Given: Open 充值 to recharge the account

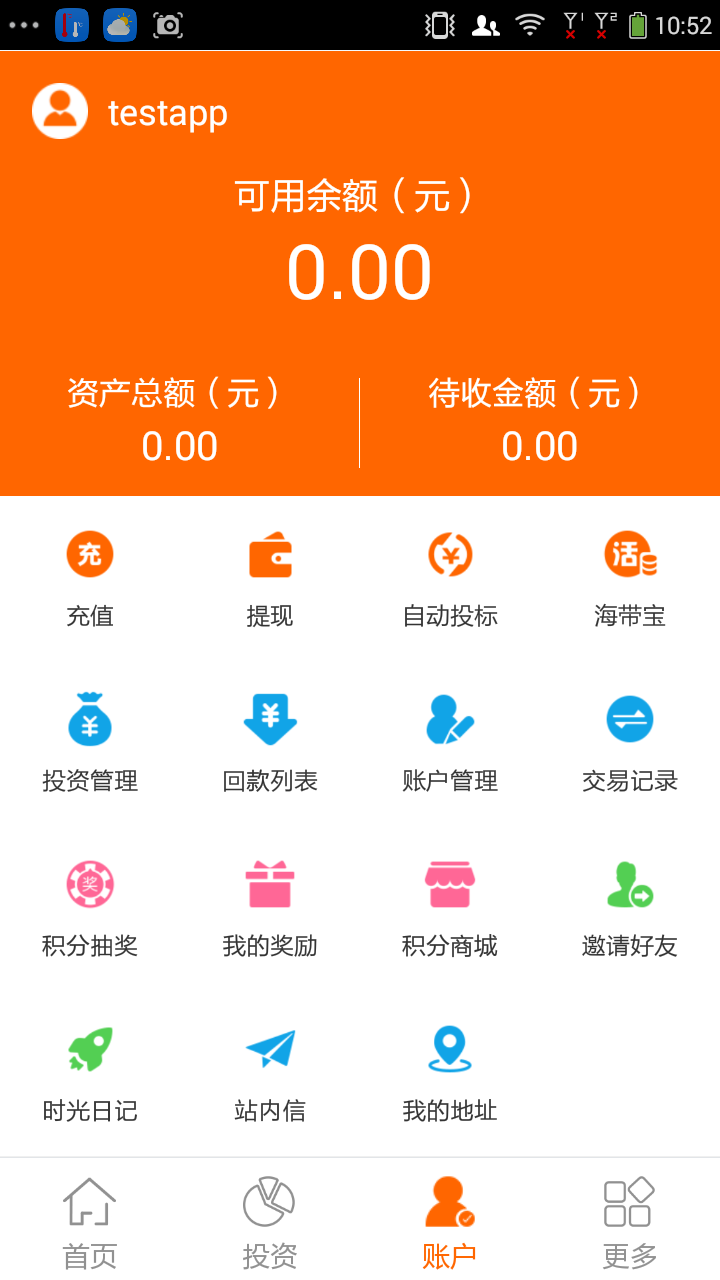Looking at the screenshot, I should click(90, 578).
